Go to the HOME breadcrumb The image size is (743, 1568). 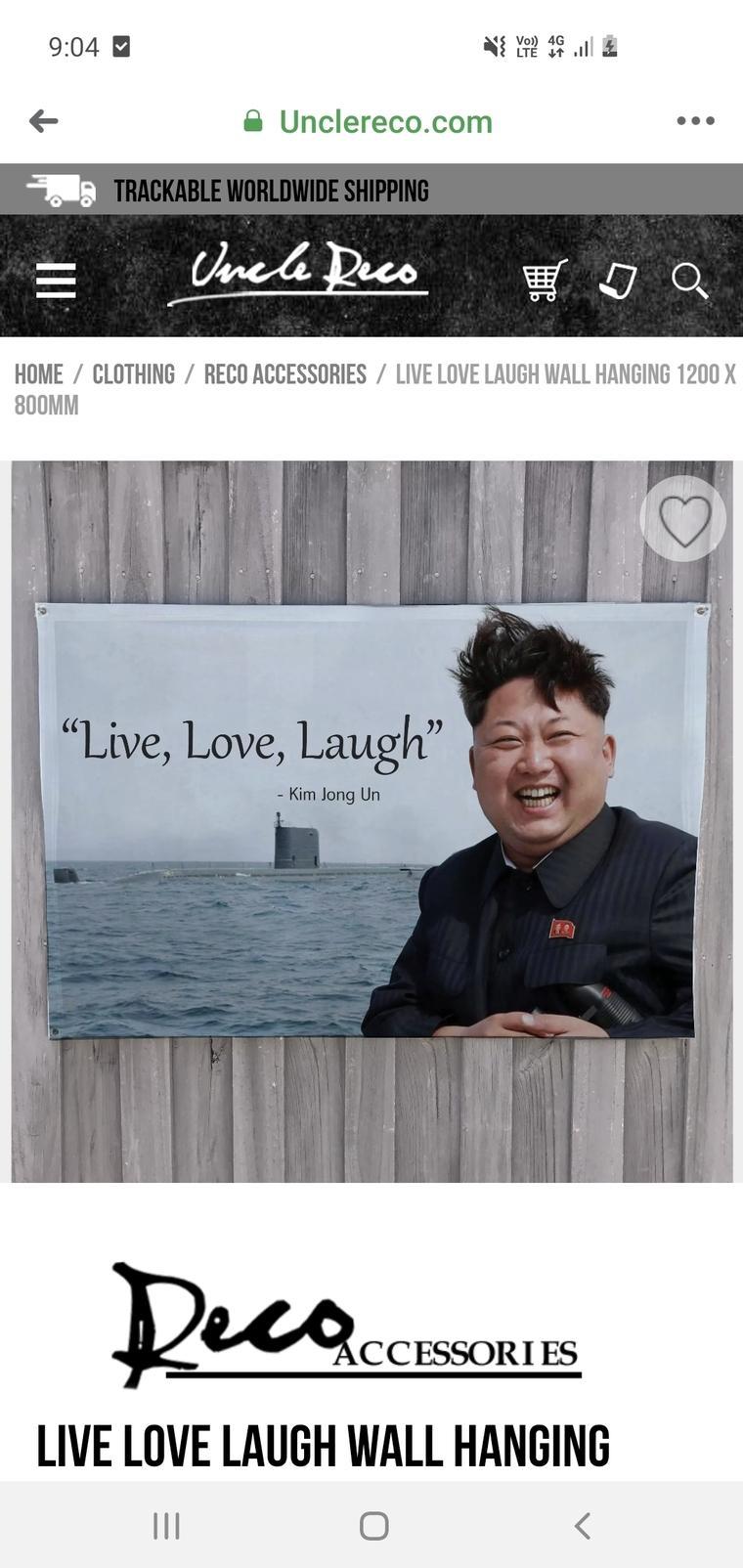(40, 373)
